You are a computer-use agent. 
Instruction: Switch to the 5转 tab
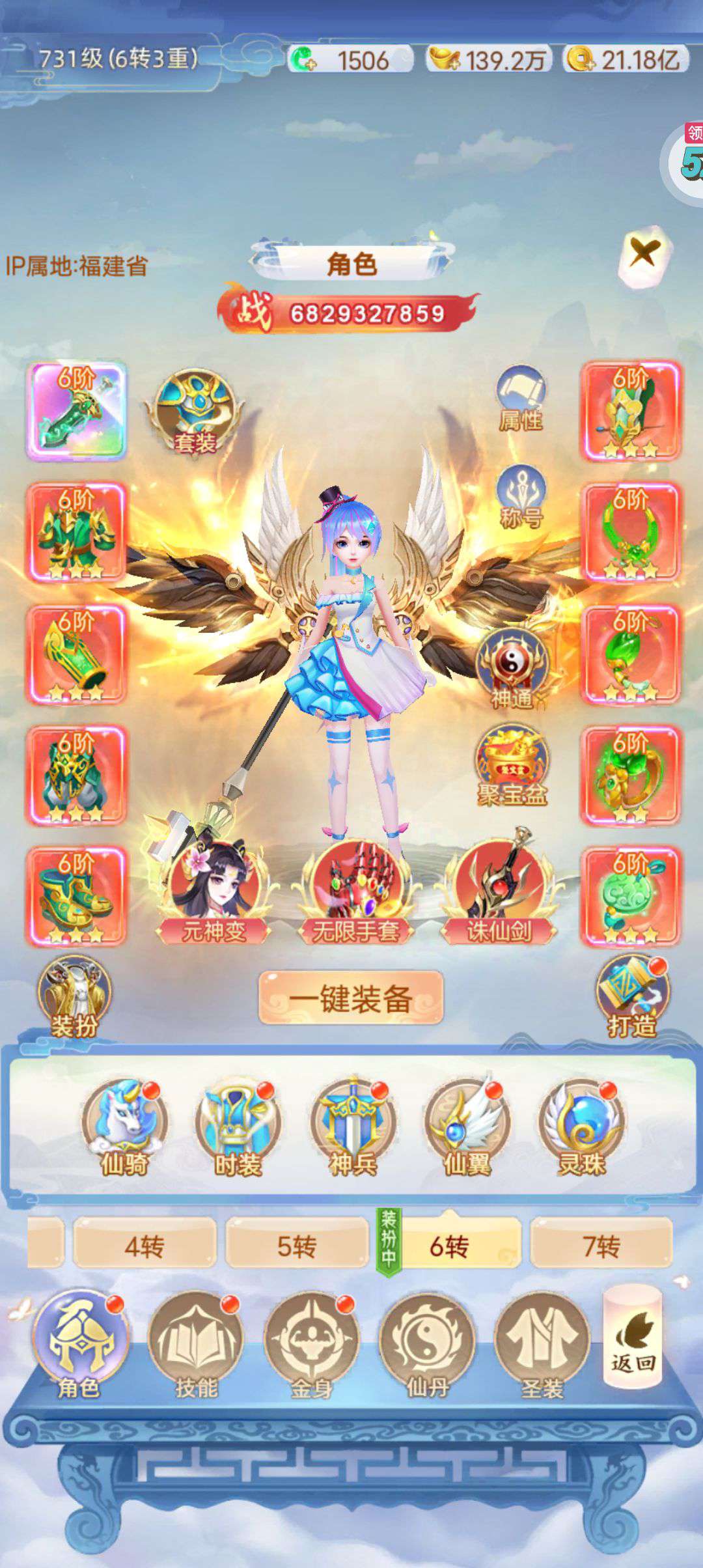297,1246
